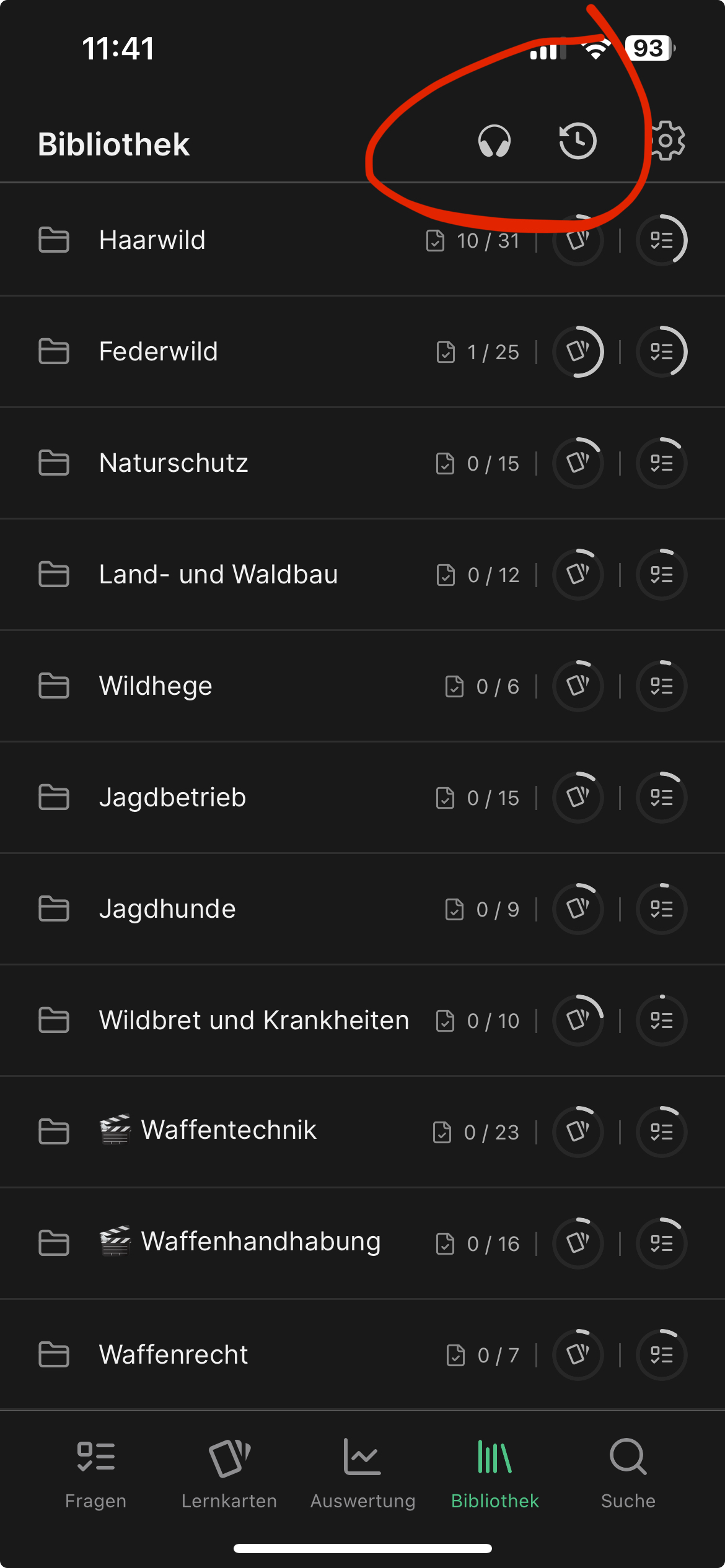
Task: Open the Jagdhunde folder
Action: 167,909
